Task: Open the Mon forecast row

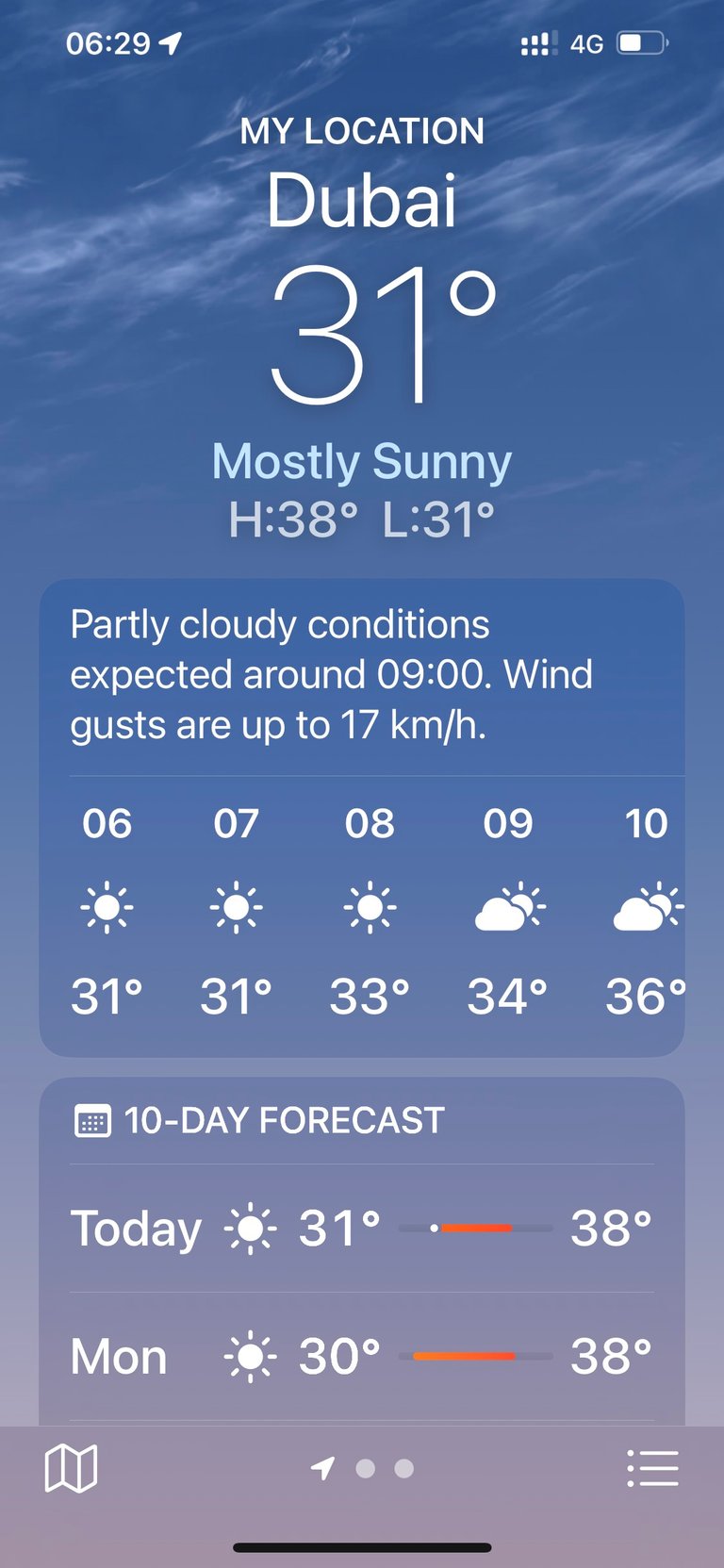Action: pyautogui.click(x=362, y=1357)
